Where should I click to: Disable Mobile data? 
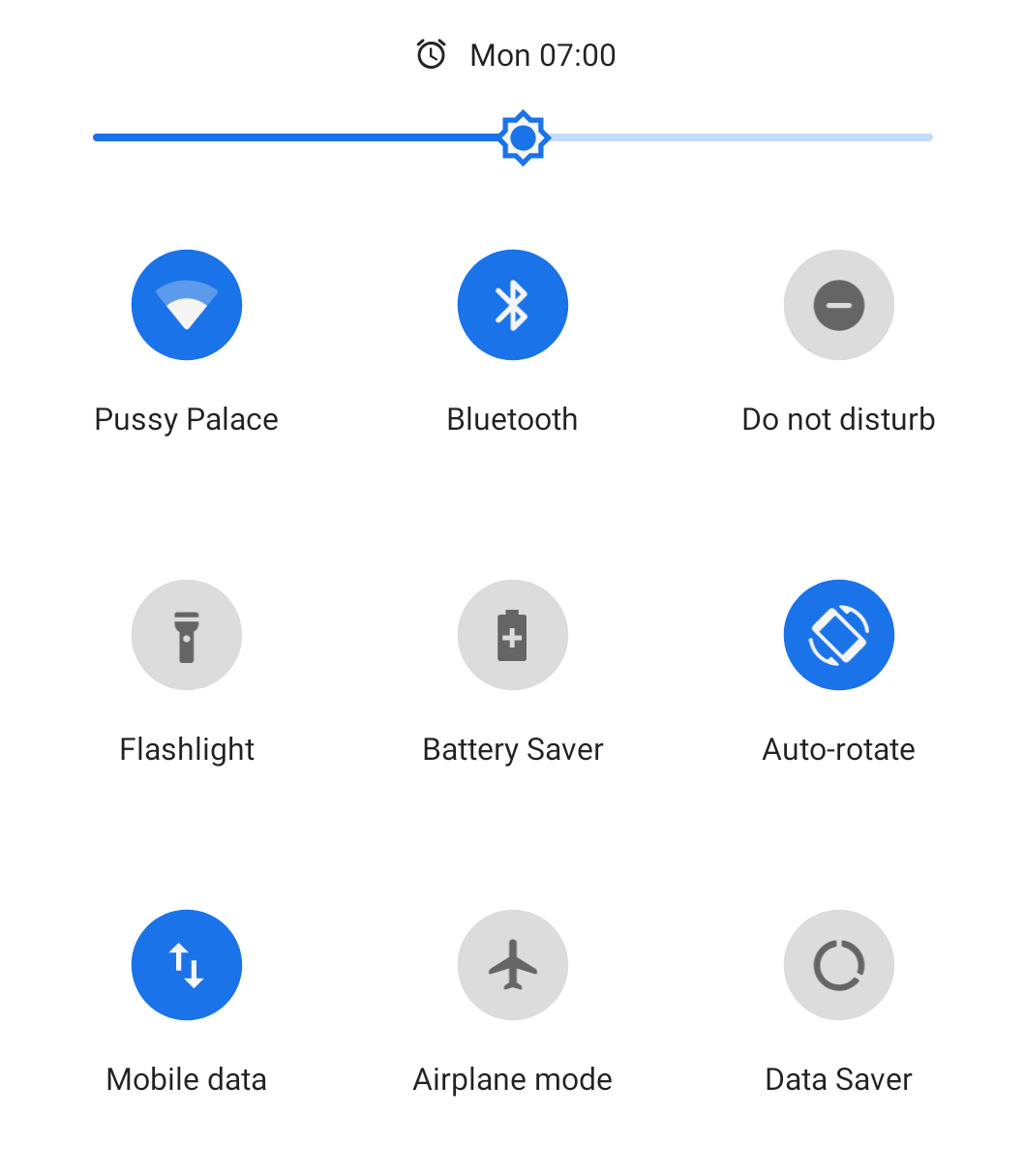click(x=187, y=965)
